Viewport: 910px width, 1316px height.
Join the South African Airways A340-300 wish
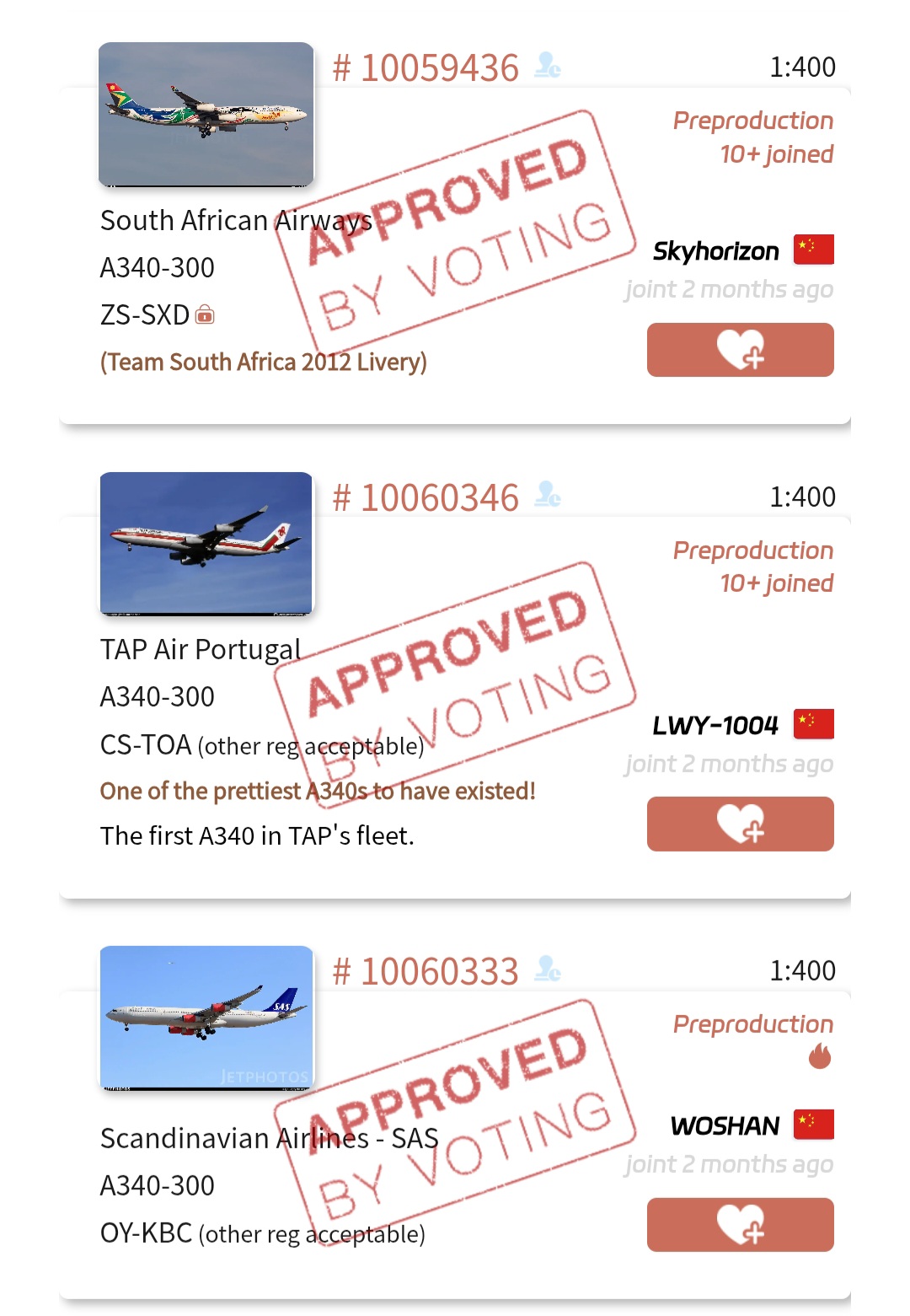[740, 350]
